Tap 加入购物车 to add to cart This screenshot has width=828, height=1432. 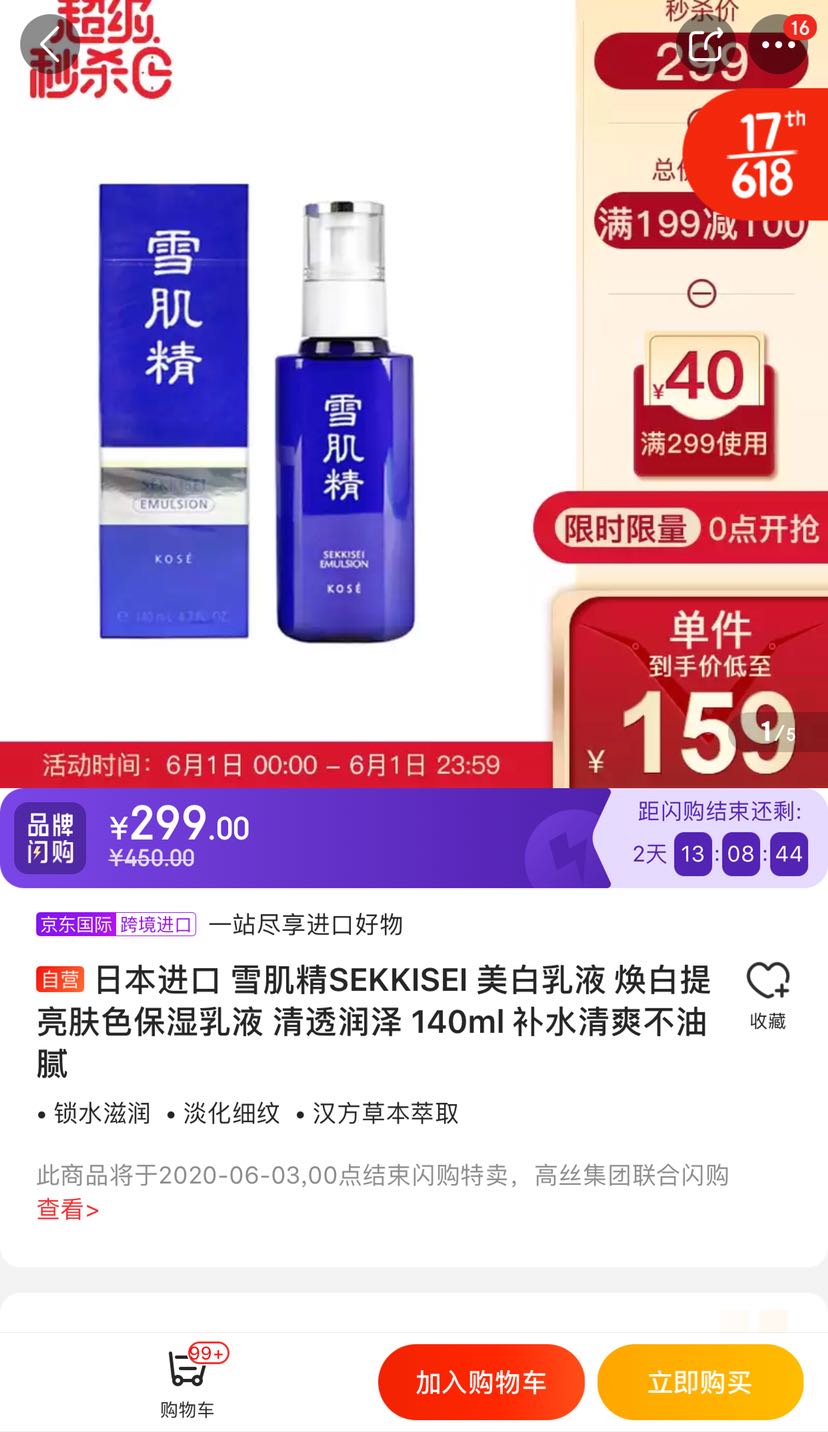pyautogui.click(x=481, y=1382)
